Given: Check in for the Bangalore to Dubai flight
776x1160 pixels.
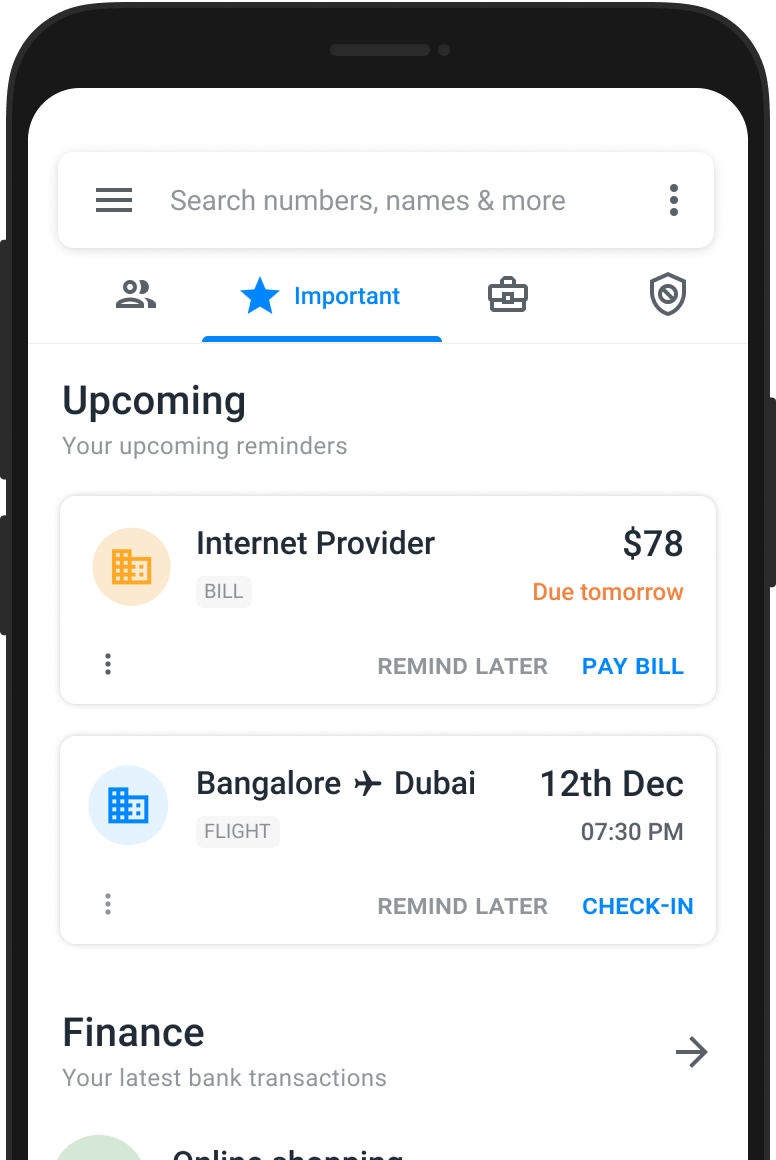Looking at the screenshot, I should coord(638,907).
